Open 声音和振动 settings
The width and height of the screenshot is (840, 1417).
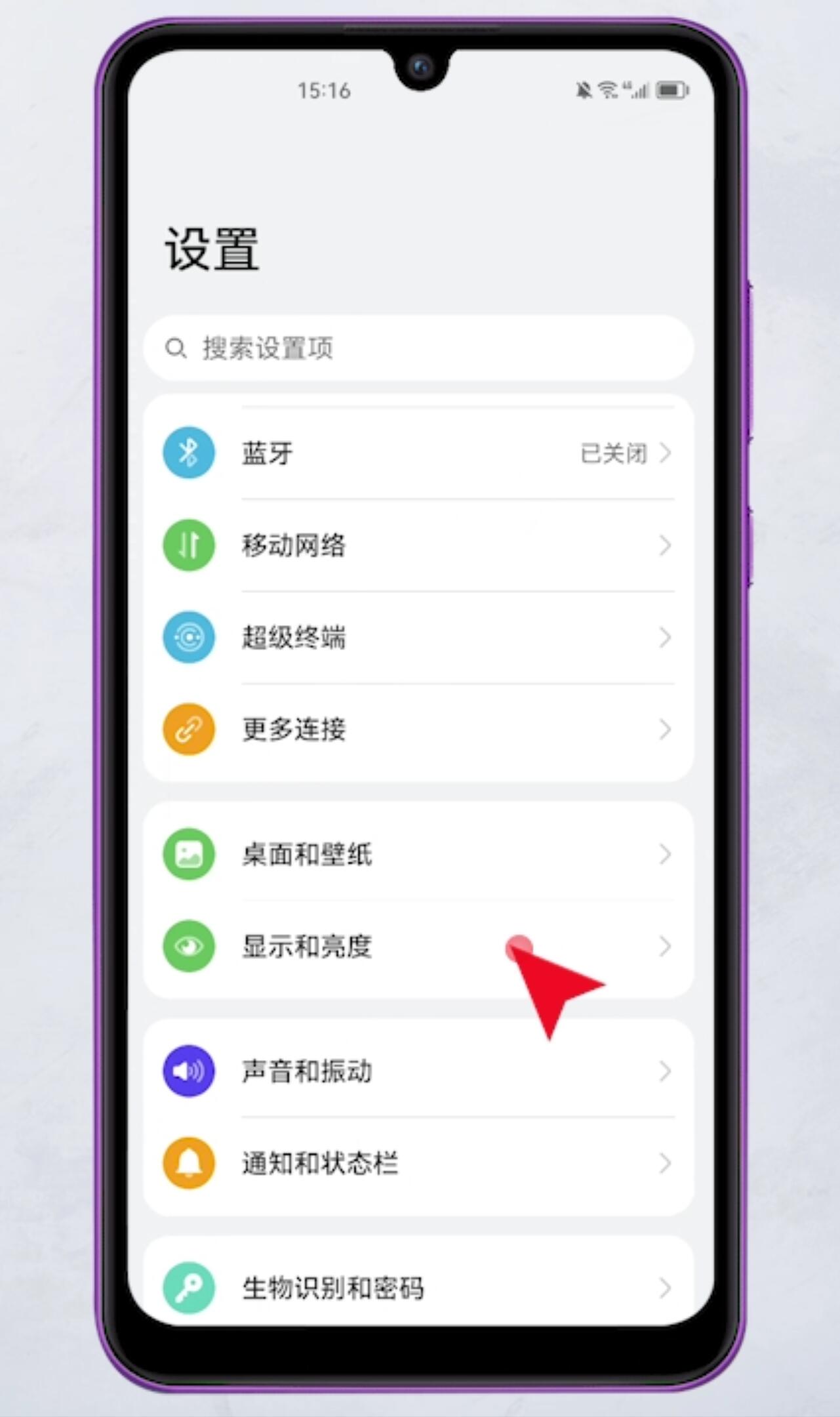click(x=418, y=1071)
